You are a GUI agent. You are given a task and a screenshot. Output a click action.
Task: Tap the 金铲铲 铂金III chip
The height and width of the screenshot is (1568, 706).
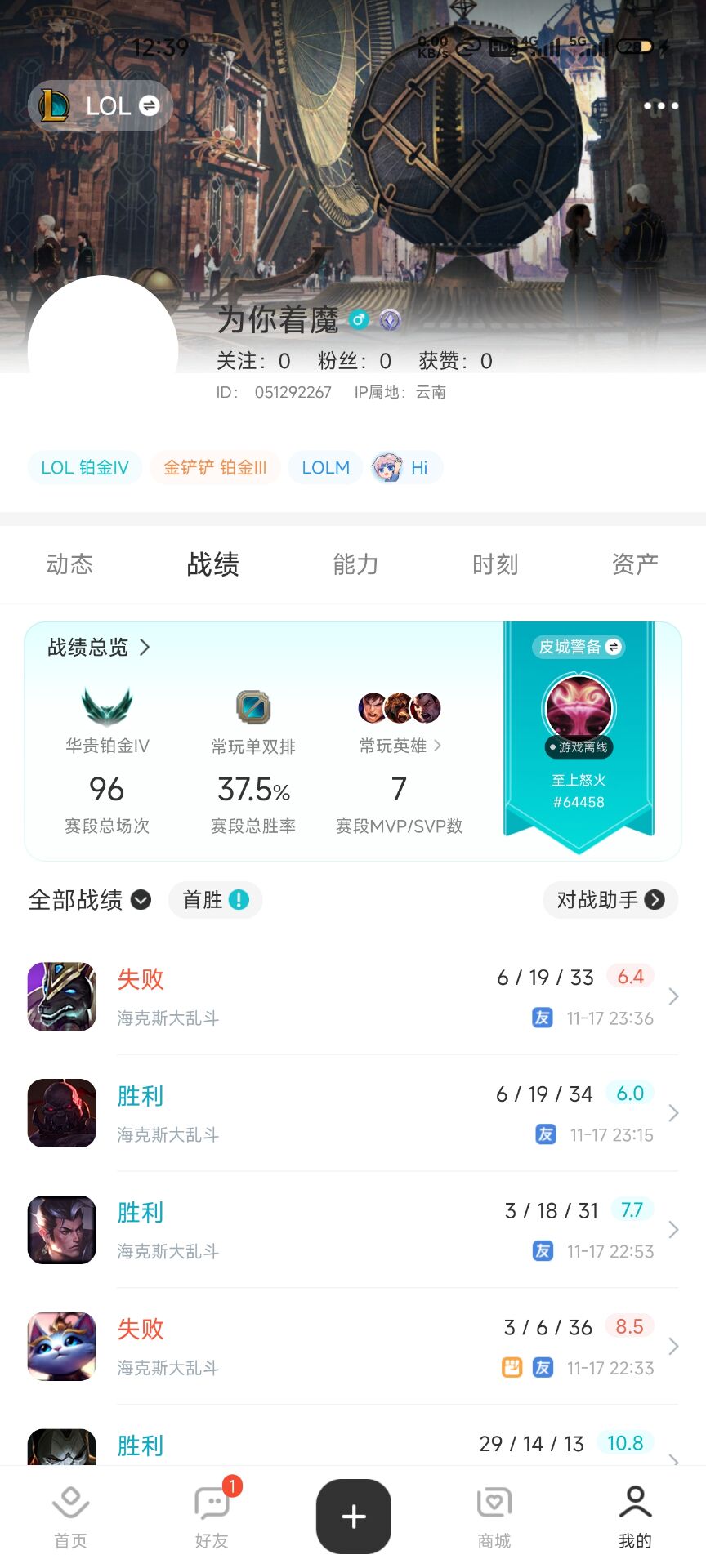click(x=215, y=467)
